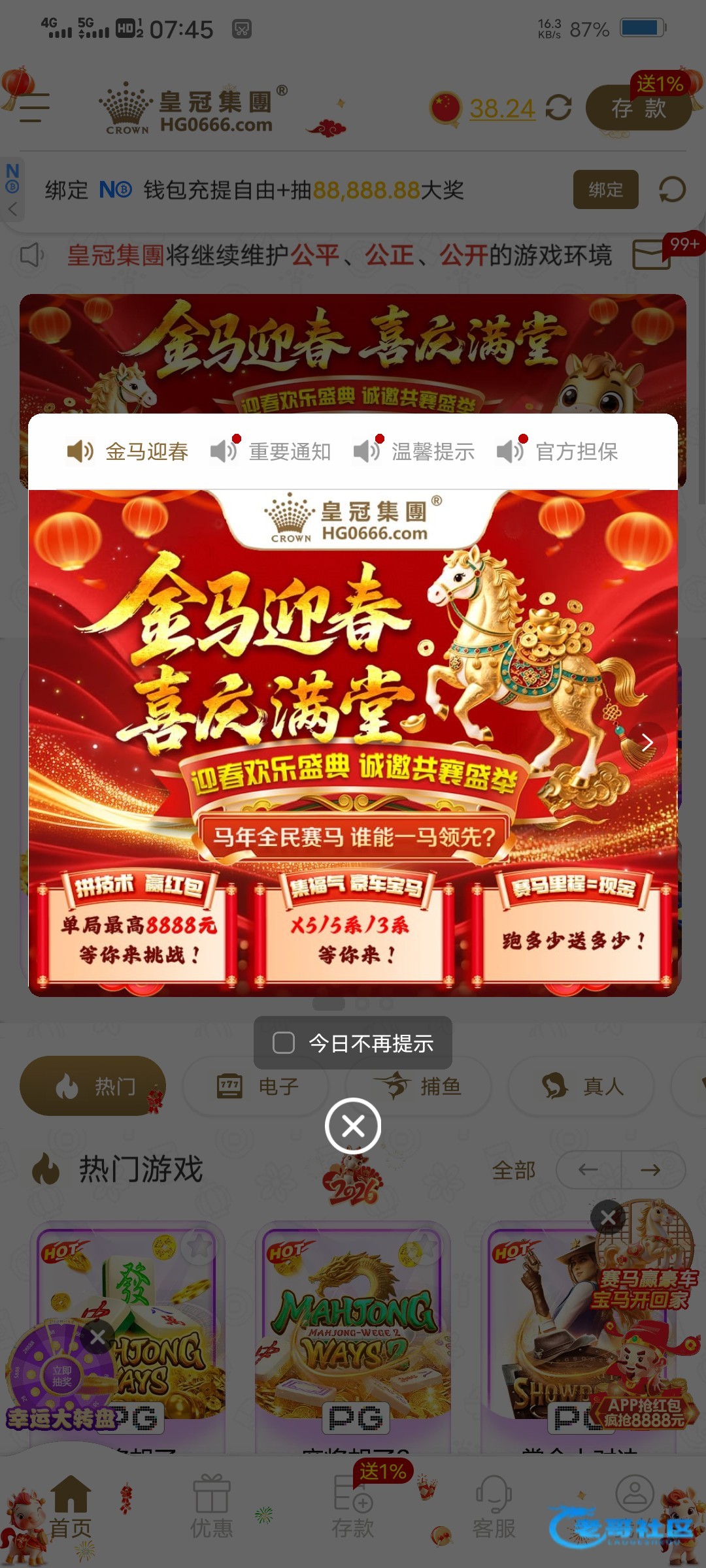Open the hamburger drawer menu
Image resolution: width=706 pixels, height=1568 pixels.
click(34, 108)
